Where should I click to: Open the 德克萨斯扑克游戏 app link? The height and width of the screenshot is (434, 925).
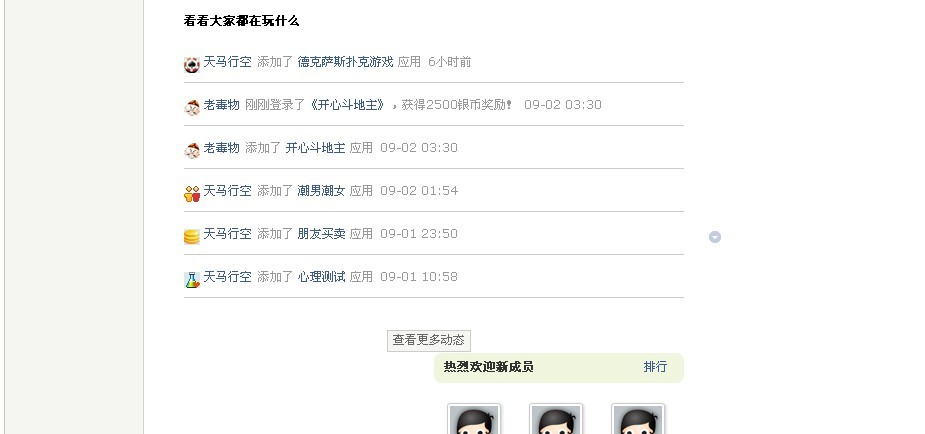point(345,62)
